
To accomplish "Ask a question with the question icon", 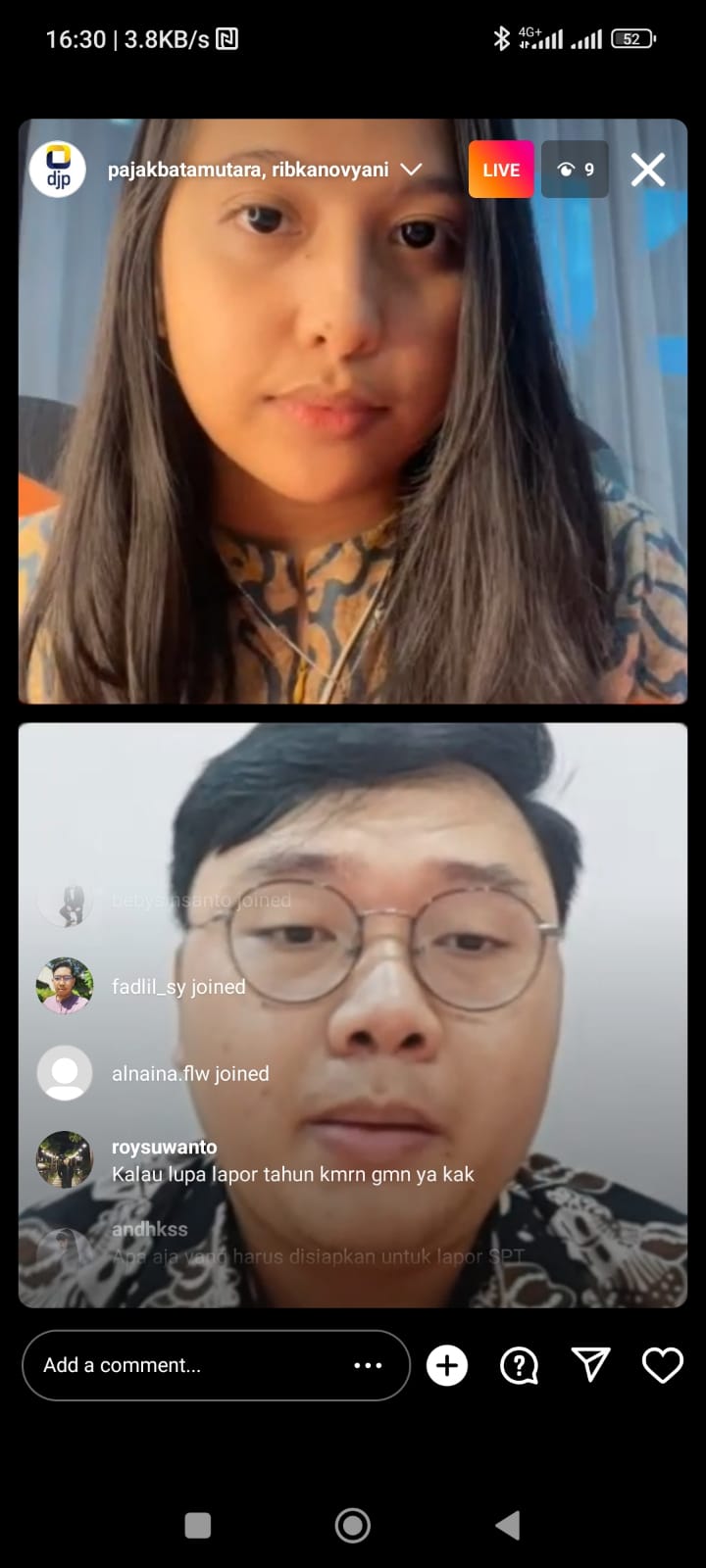I will click(x=519, y=1365).
